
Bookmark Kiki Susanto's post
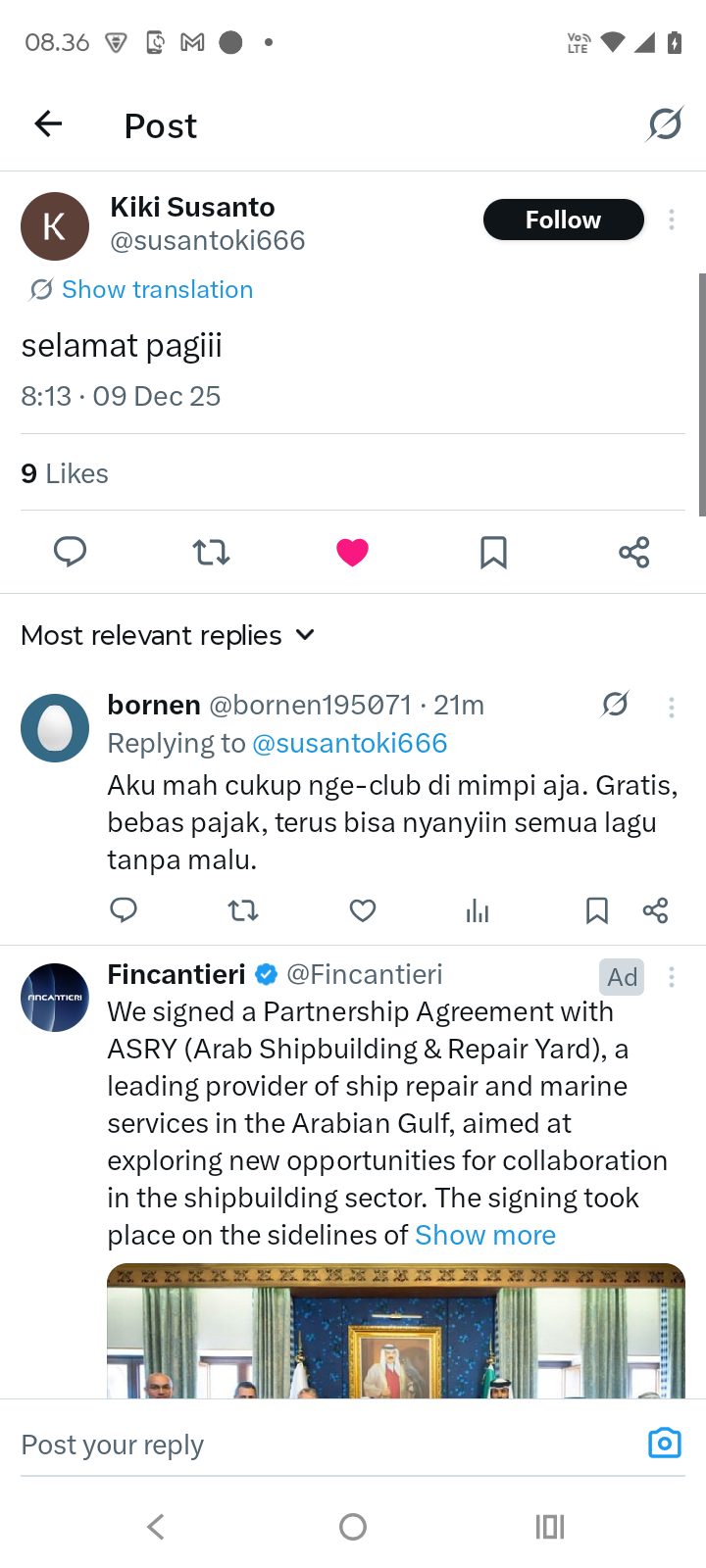click(x=493, y=552)
